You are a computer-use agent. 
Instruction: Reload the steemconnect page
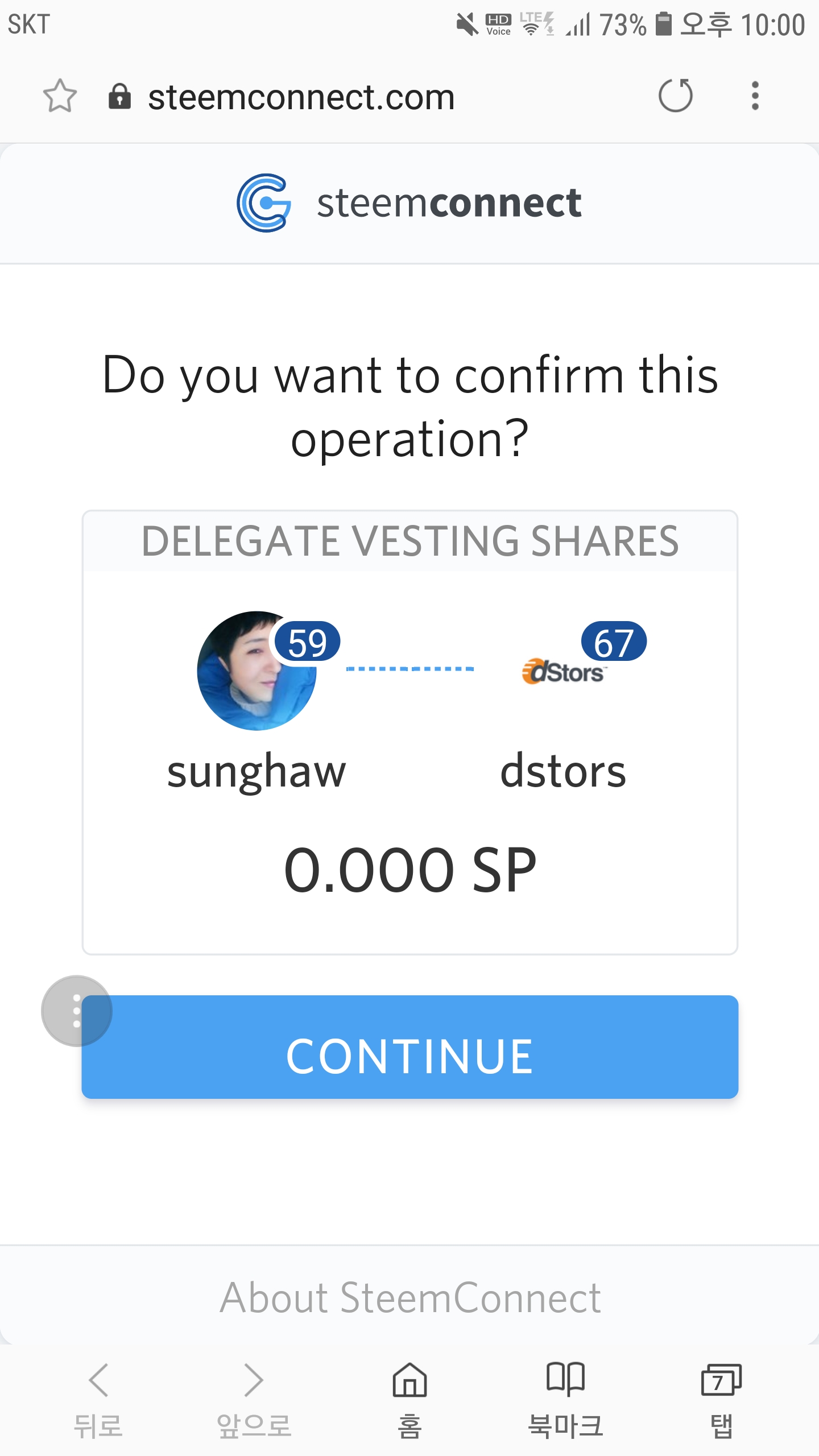click(675, 96)
